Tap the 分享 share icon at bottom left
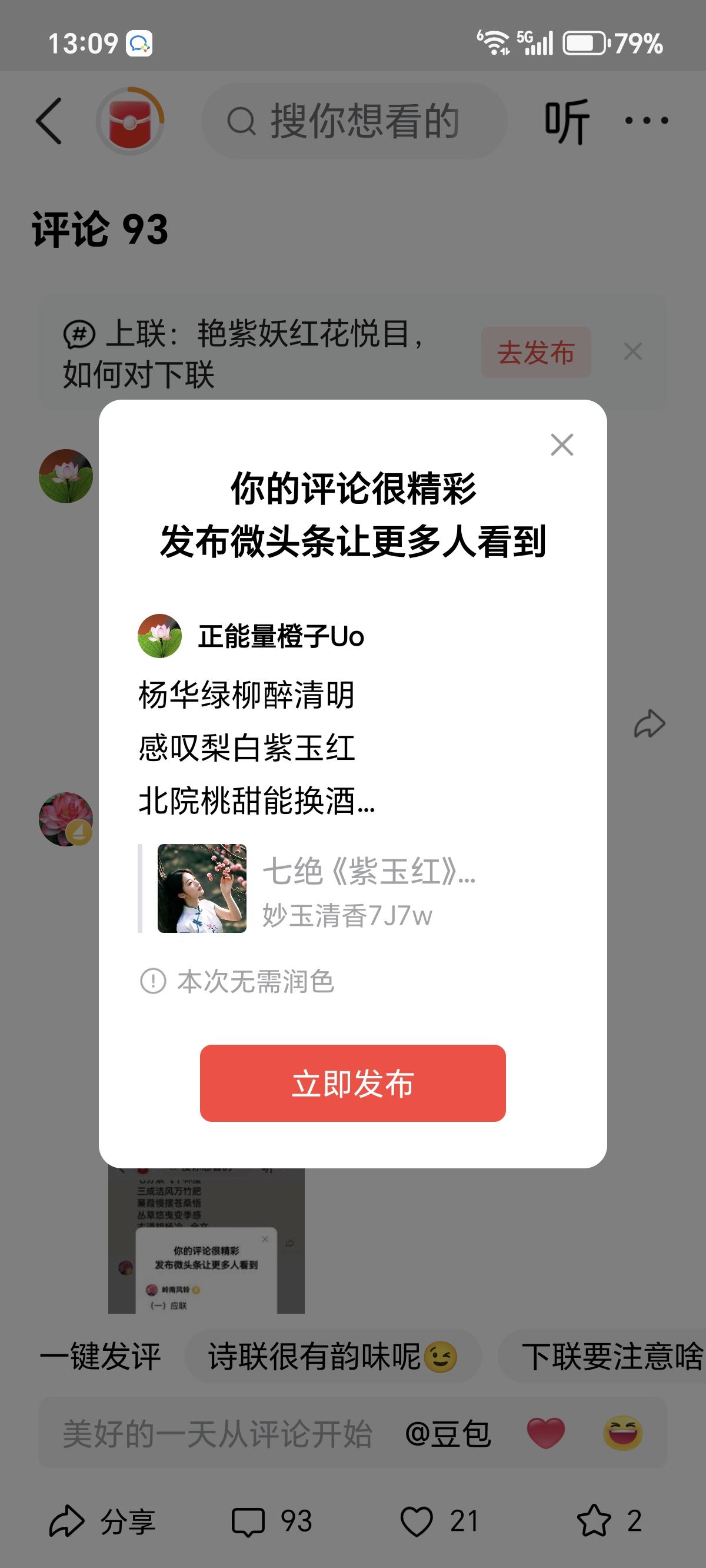Image resolution: width=706 pixels, height=1568 pixels. click(104, 1521)
